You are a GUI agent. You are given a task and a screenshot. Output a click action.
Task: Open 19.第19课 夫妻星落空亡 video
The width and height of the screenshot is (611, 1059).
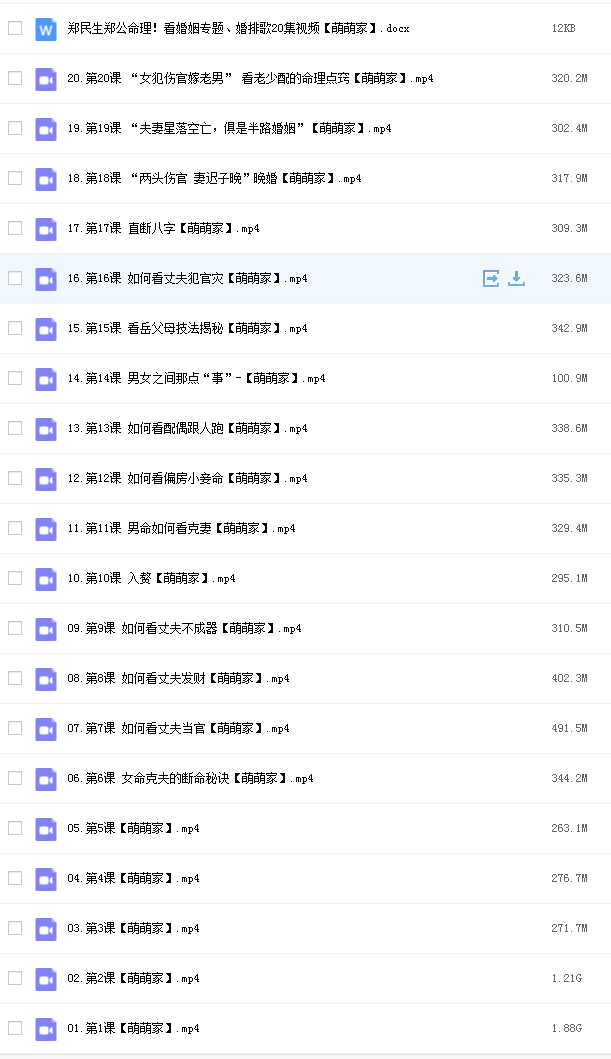click(x=230, y=128)
